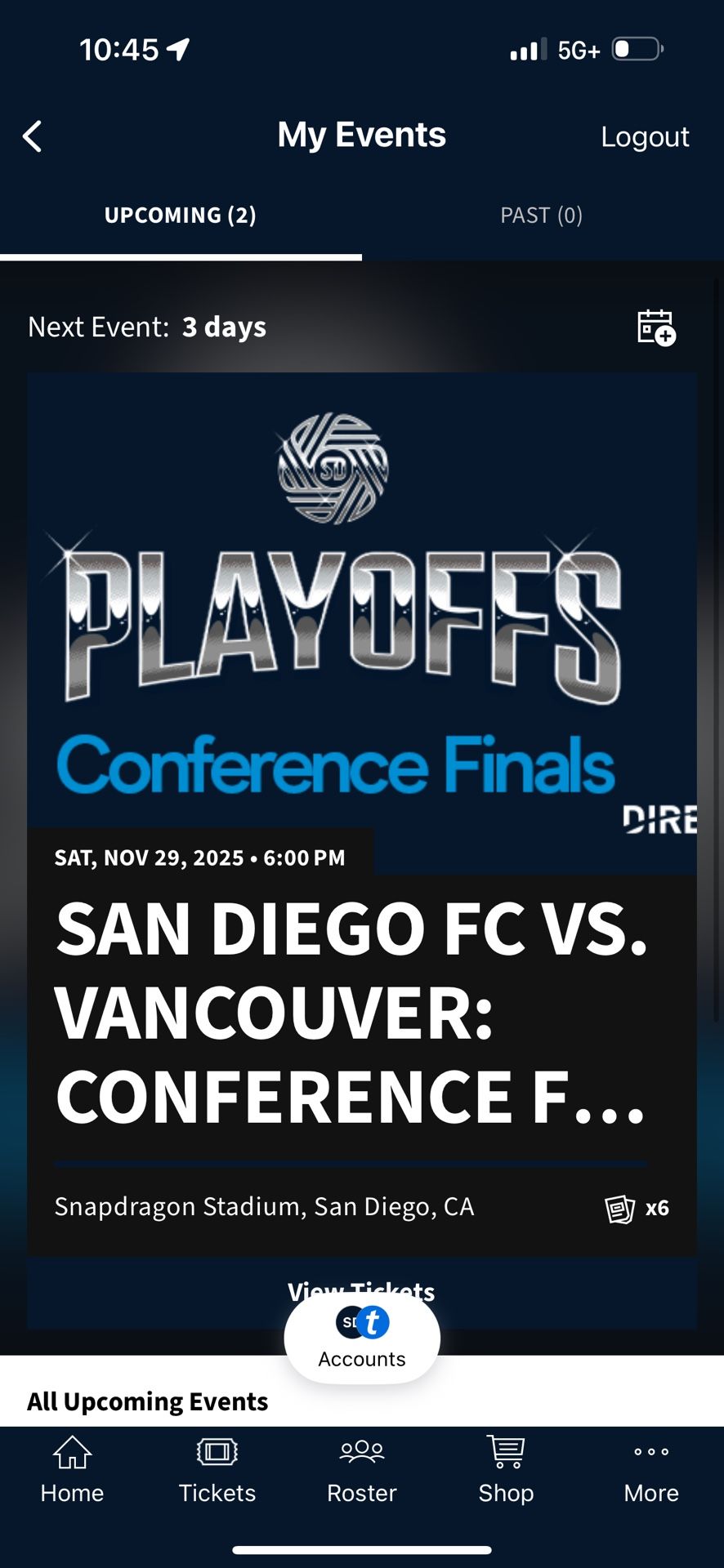Stay on the UPCOMING (2) tab
Viewport: 724px width, 1568px height.
click(180, 215)
